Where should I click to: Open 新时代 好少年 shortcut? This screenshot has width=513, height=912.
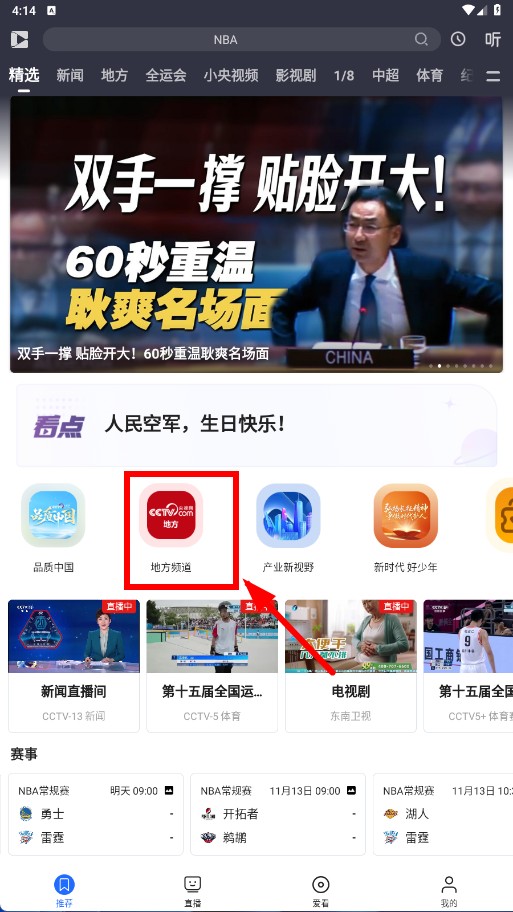click(405, 526)
